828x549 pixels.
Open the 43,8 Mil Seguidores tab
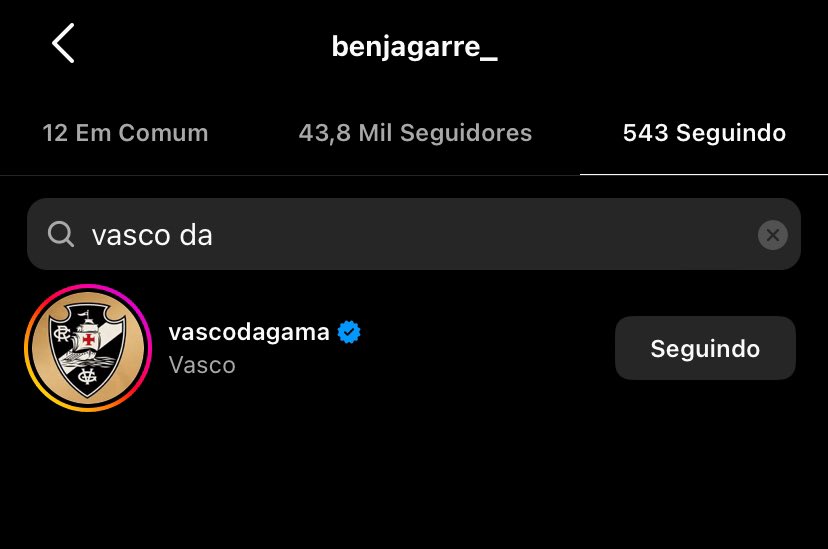tap(415, 133)
